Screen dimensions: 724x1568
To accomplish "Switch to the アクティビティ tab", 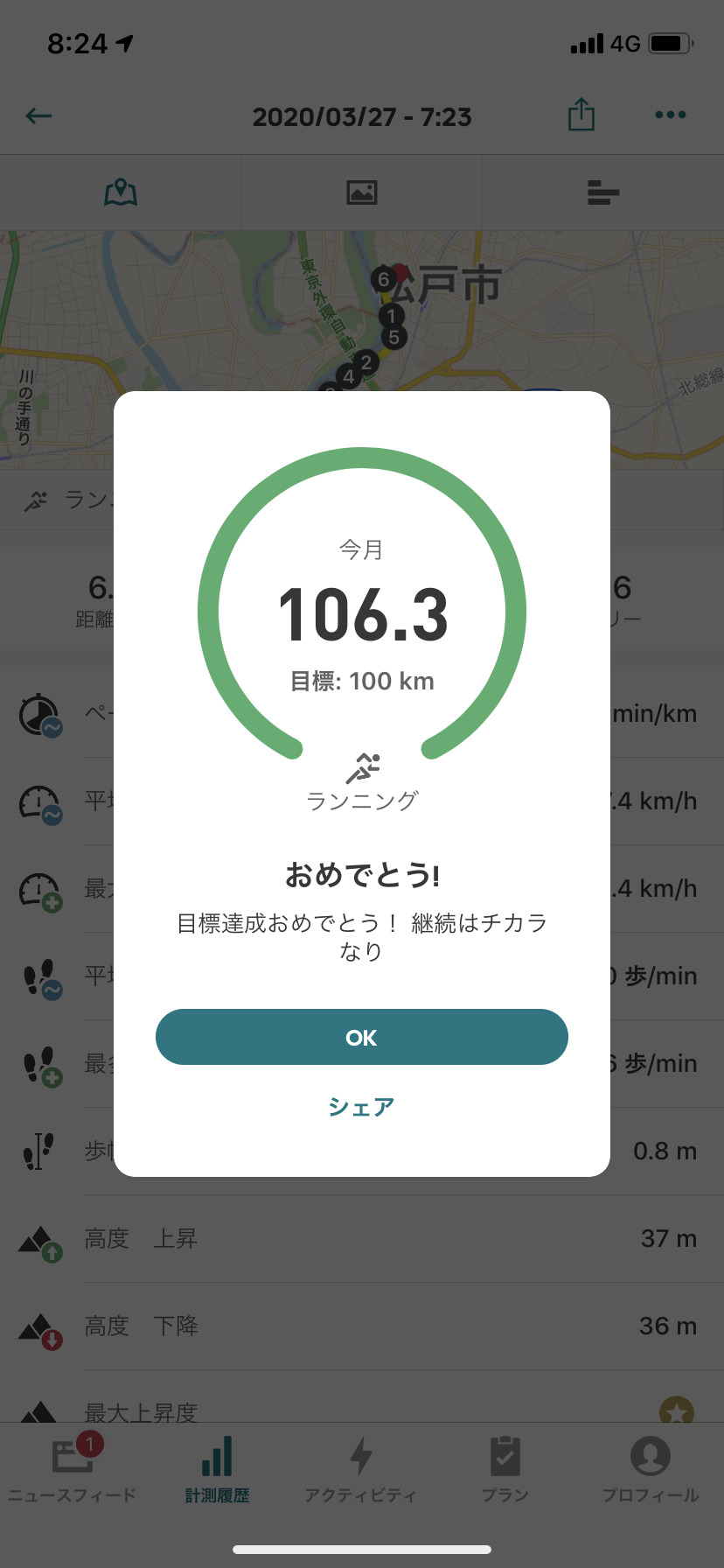I will (361, 1469).
